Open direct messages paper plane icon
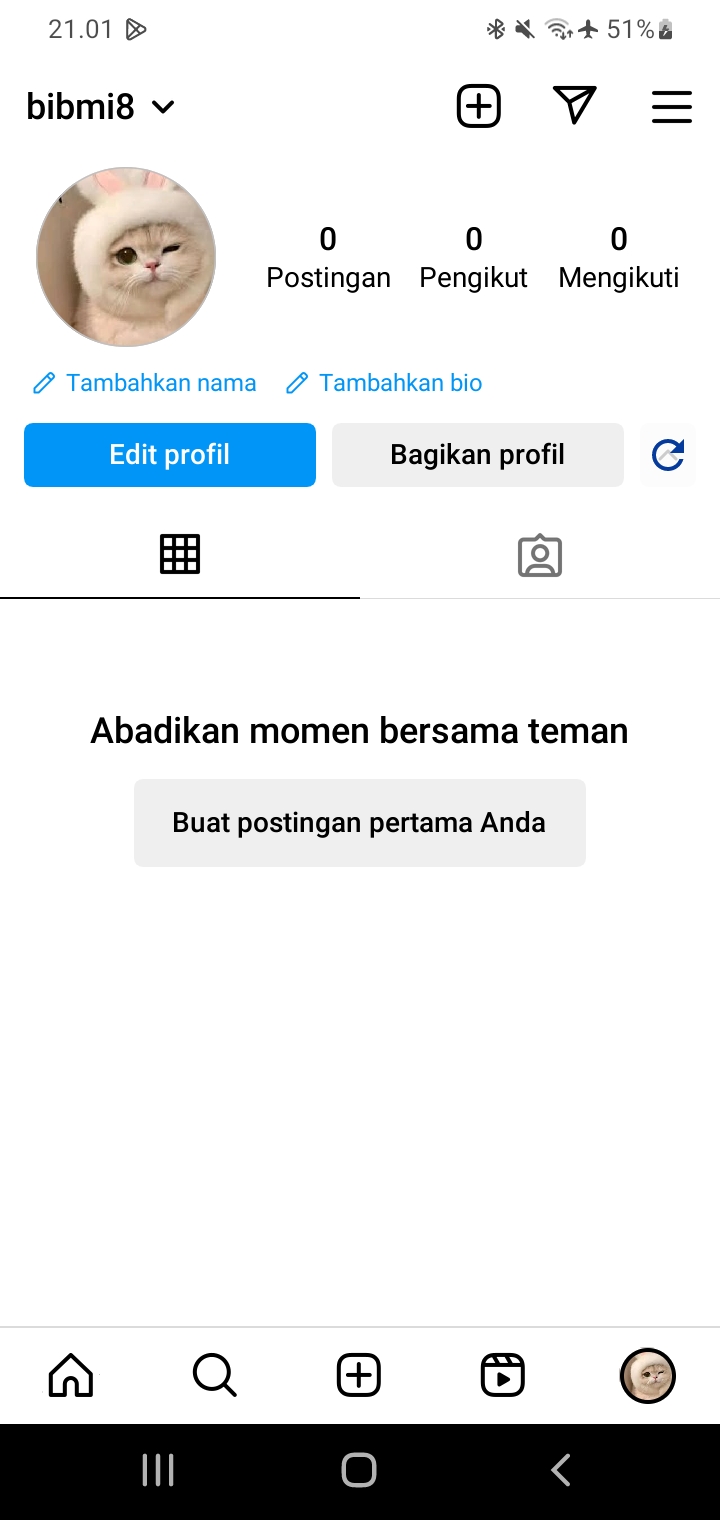 point(574,106)
